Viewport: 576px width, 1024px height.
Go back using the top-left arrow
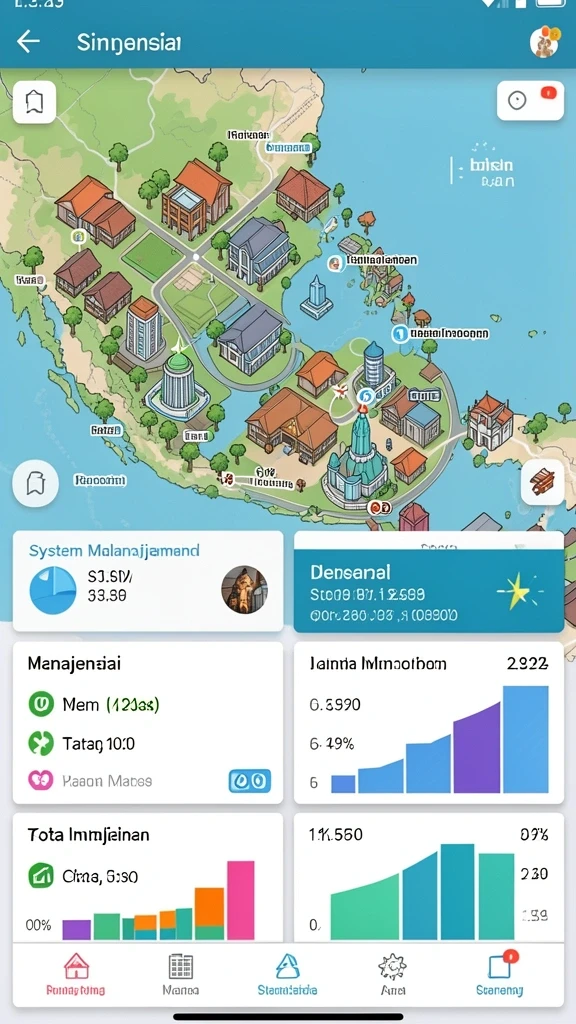pos(28,42)
